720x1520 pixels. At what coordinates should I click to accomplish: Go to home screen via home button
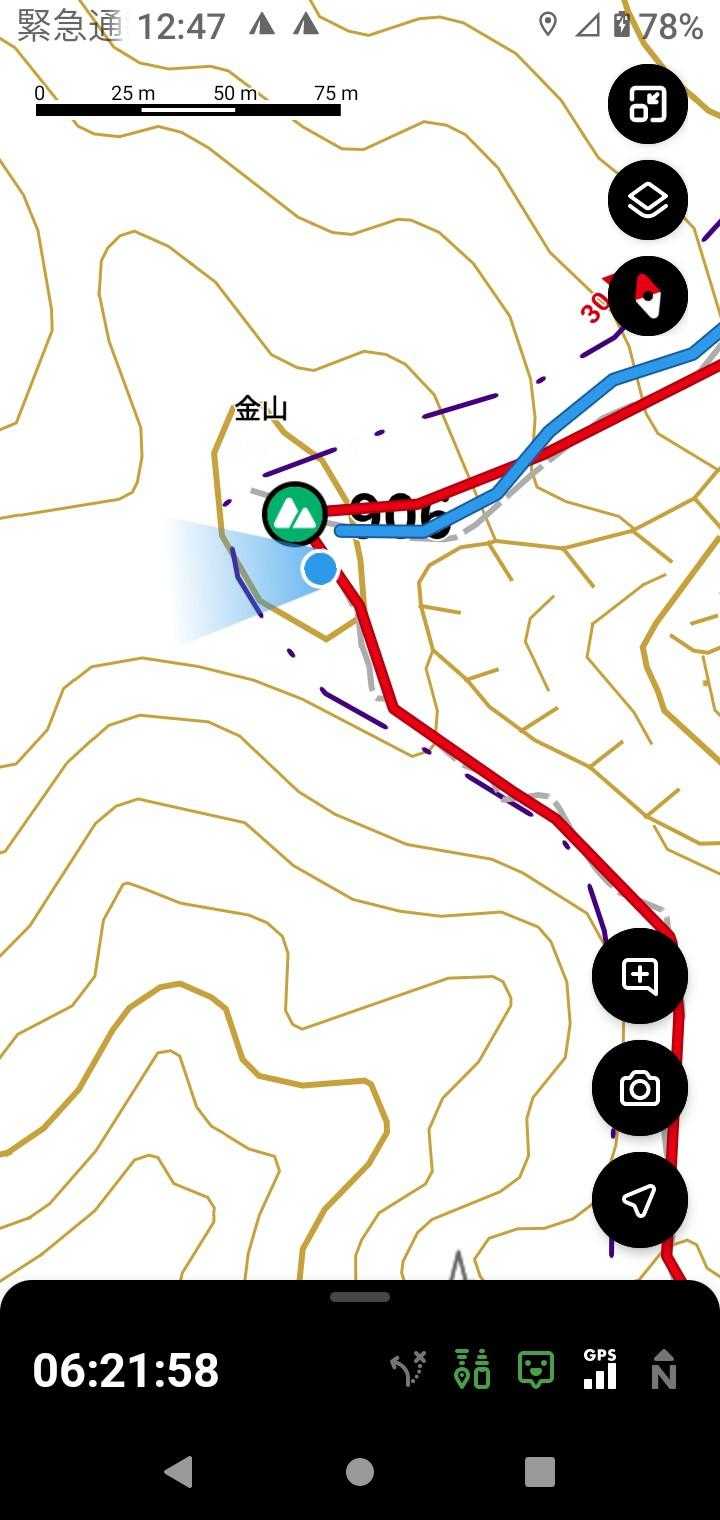pos(360,1471)
